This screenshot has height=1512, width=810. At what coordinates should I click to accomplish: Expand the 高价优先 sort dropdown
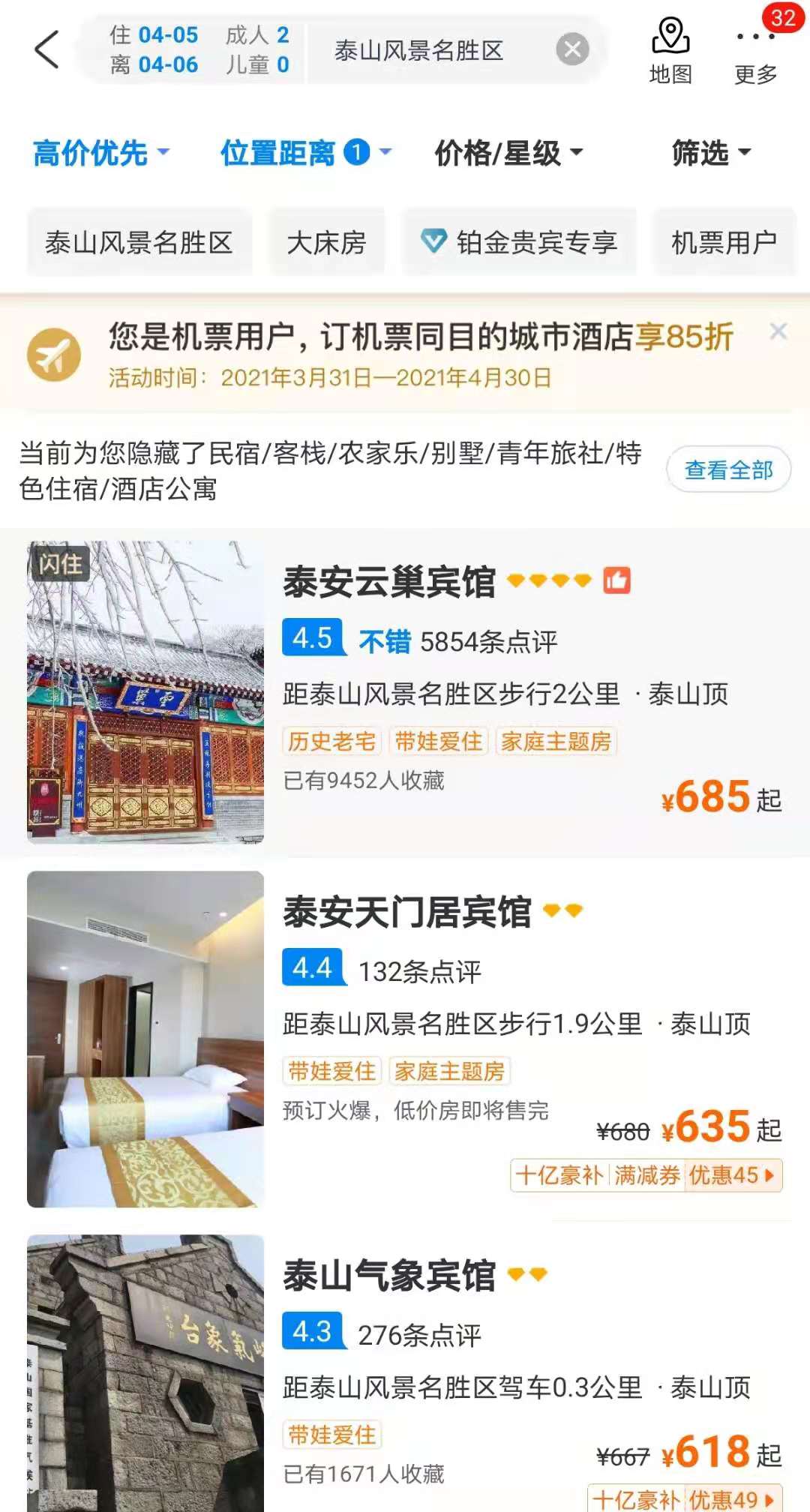tap(101, 153)
